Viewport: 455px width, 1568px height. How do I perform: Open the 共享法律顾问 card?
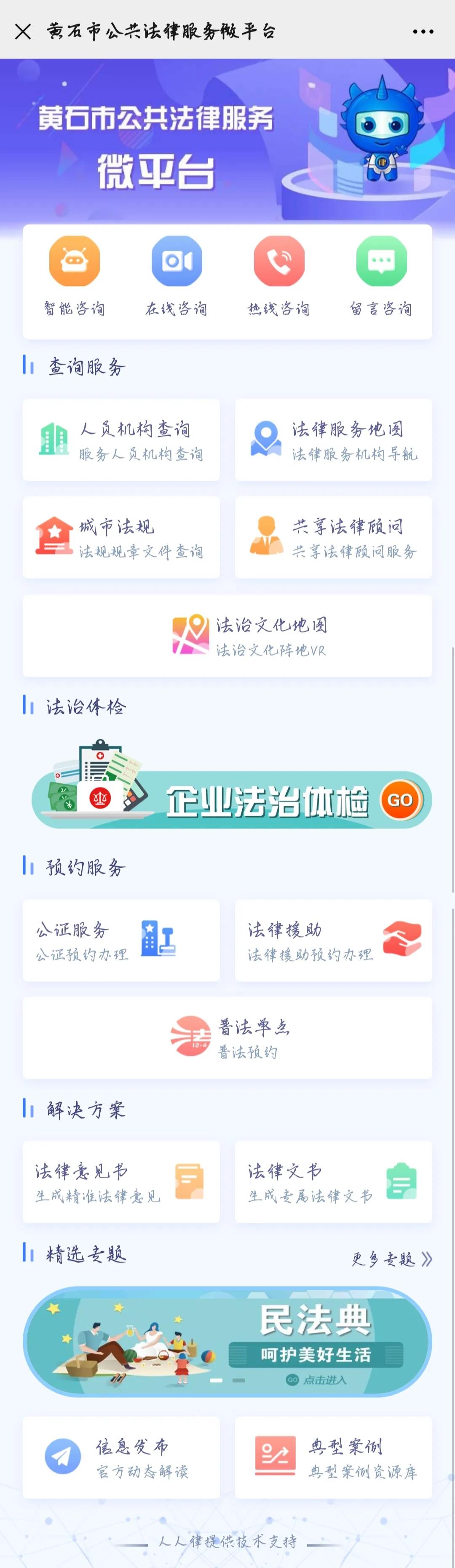(333, 537)
